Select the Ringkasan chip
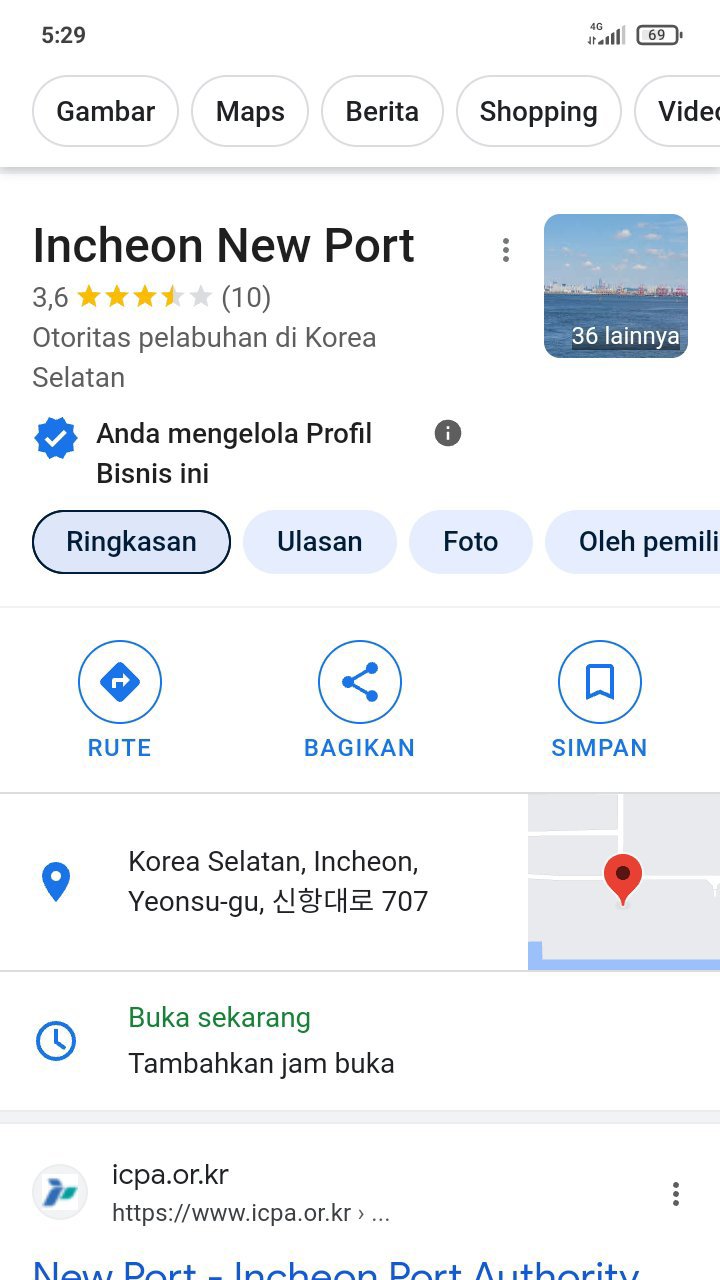 (x=131, y=542)
